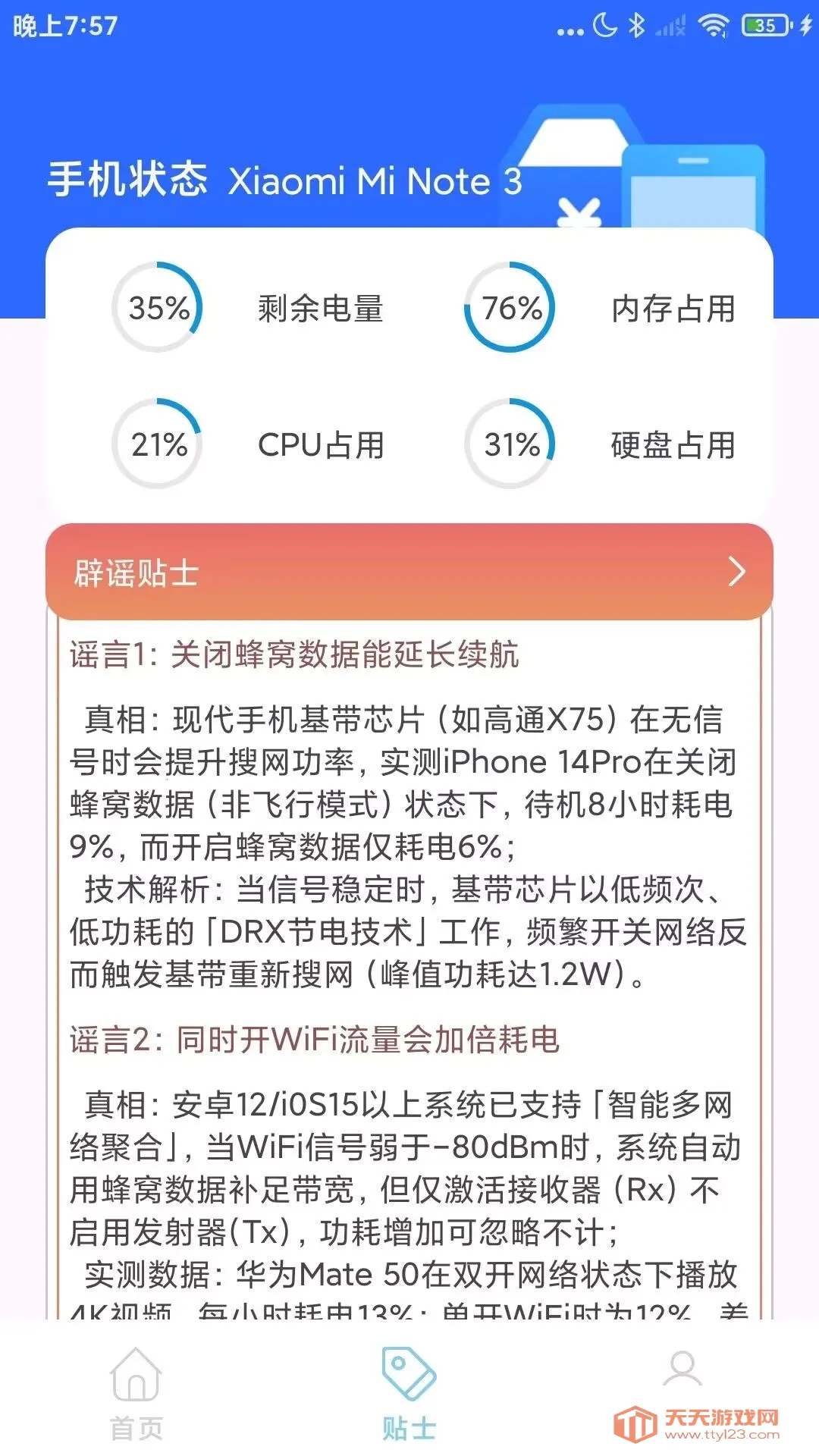Screen dimensions: 819x1456
Task: Tap the 内存占用 76% progress ring
Action: (510, 307)
